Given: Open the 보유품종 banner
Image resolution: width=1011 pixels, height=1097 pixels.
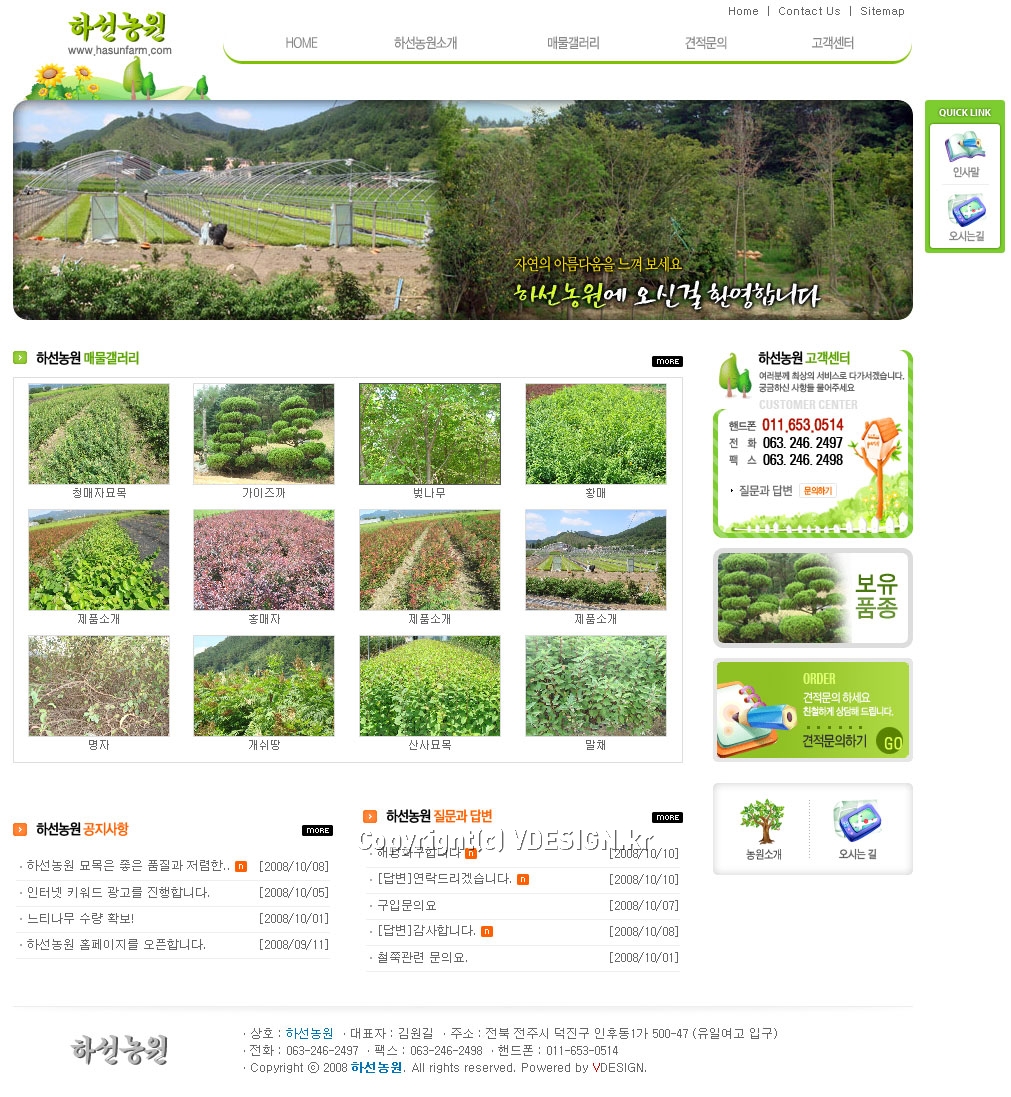Looking at the screenshot, I should [x=813, y=598].
